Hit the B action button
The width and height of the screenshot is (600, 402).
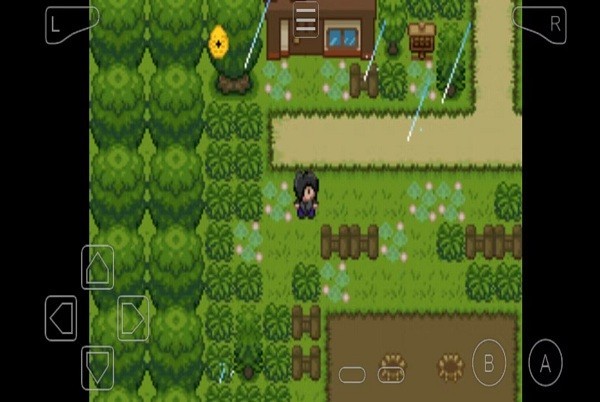click(489, 362)
